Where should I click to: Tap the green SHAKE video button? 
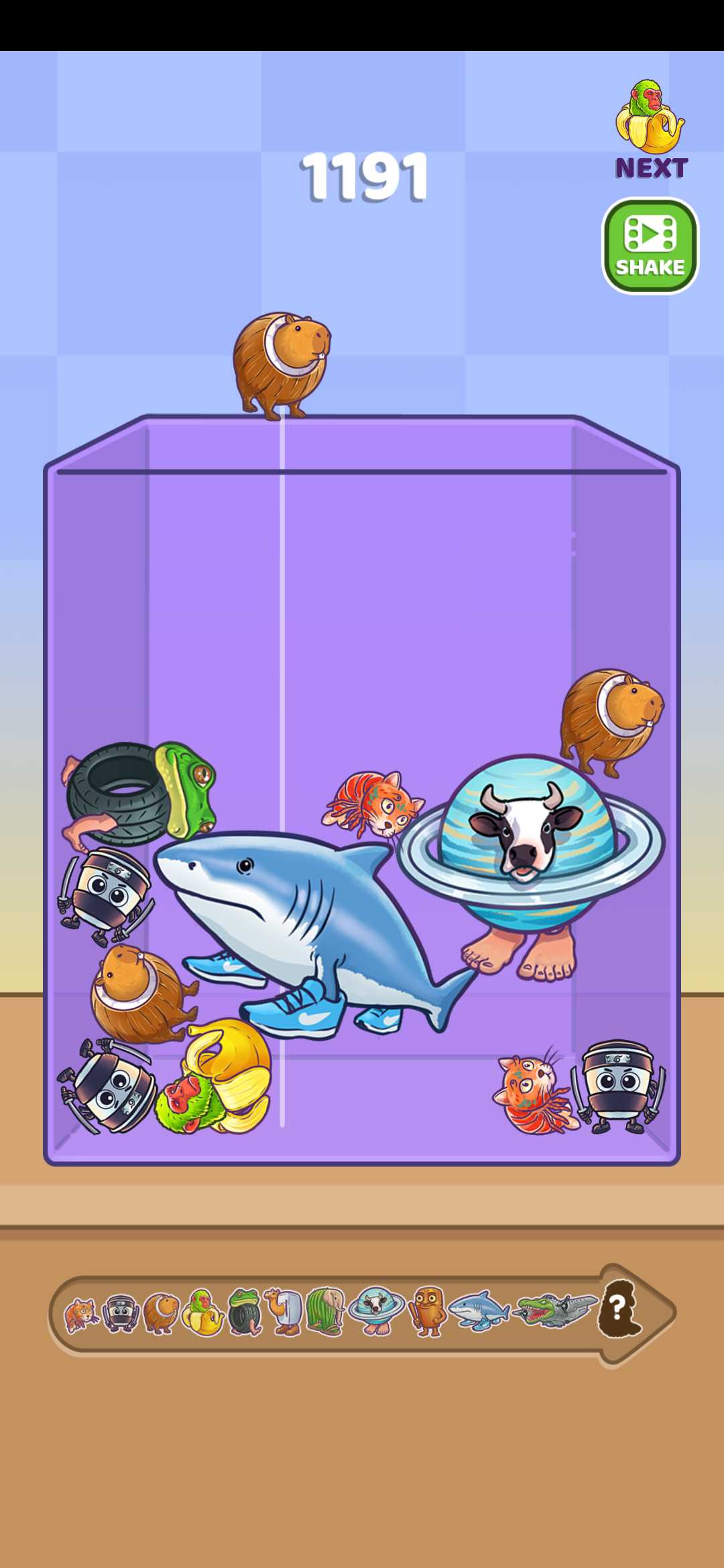click(x=650, y=246)
